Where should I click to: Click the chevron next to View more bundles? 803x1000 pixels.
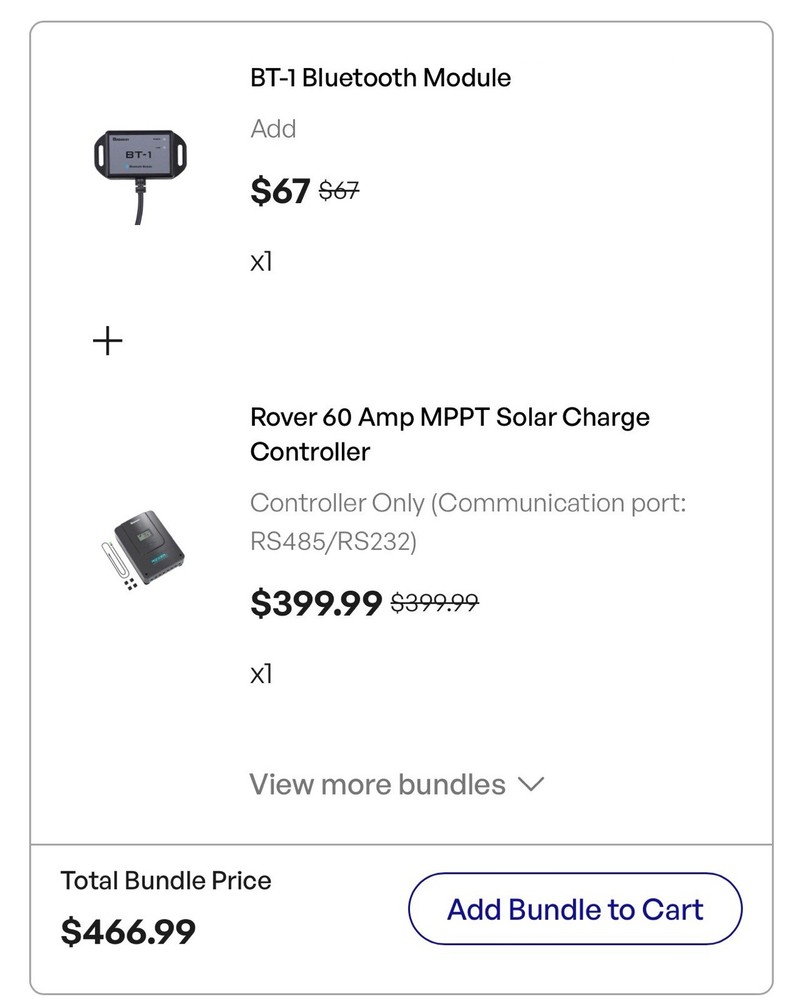click(x=531, y=785)
